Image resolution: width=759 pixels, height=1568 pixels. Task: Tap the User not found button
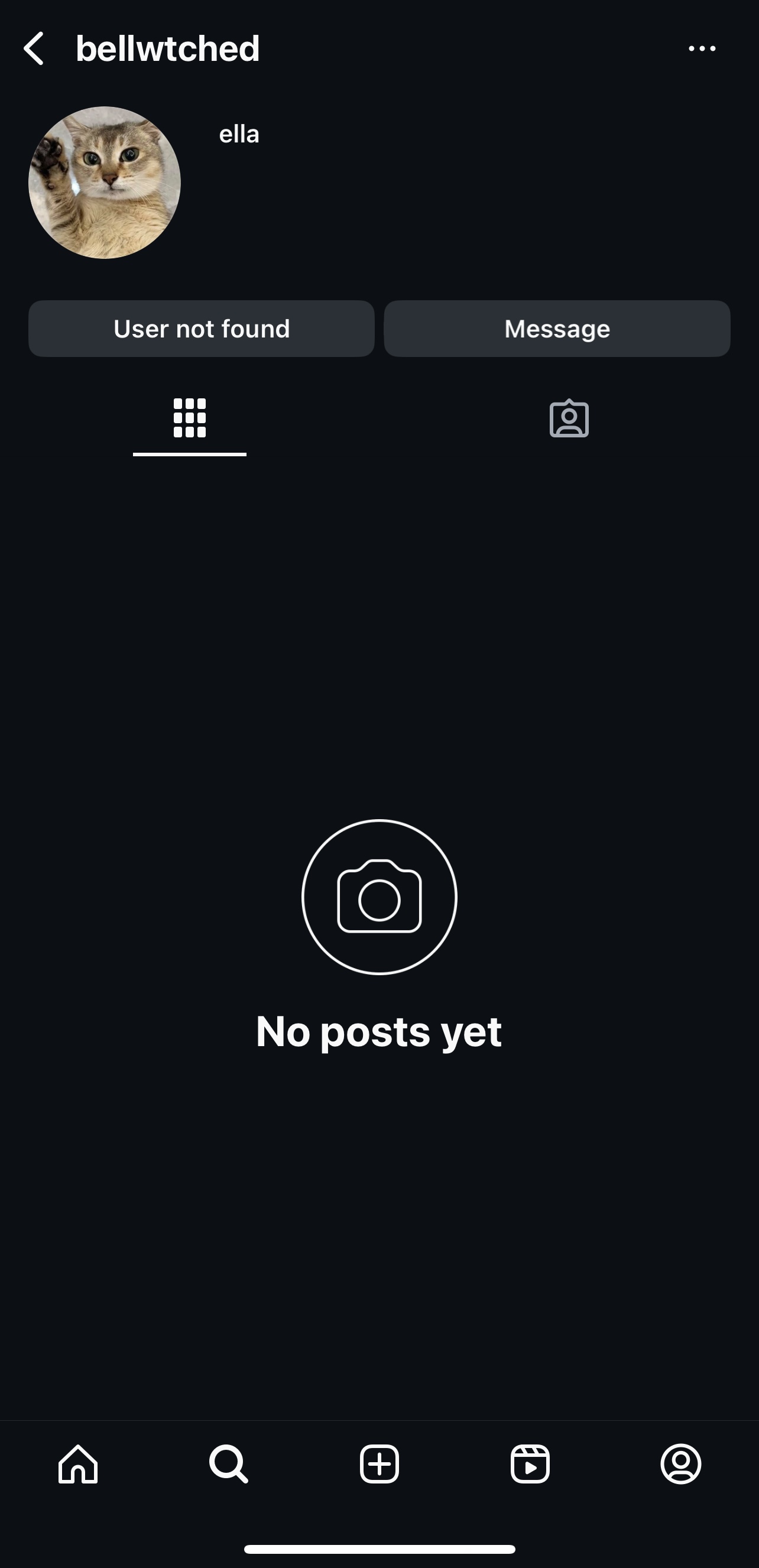point(202,329)
